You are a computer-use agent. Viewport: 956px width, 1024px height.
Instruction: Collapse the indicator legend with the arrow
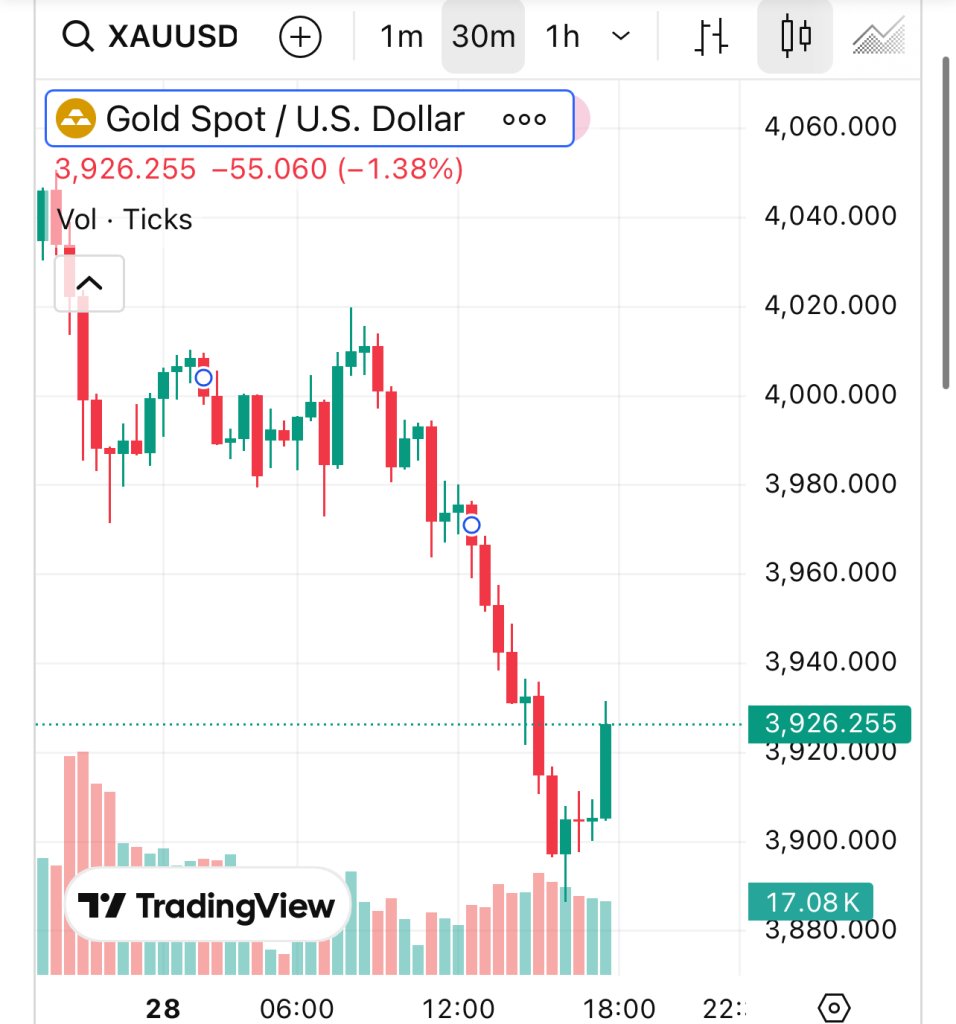click(x=89, y=283)
